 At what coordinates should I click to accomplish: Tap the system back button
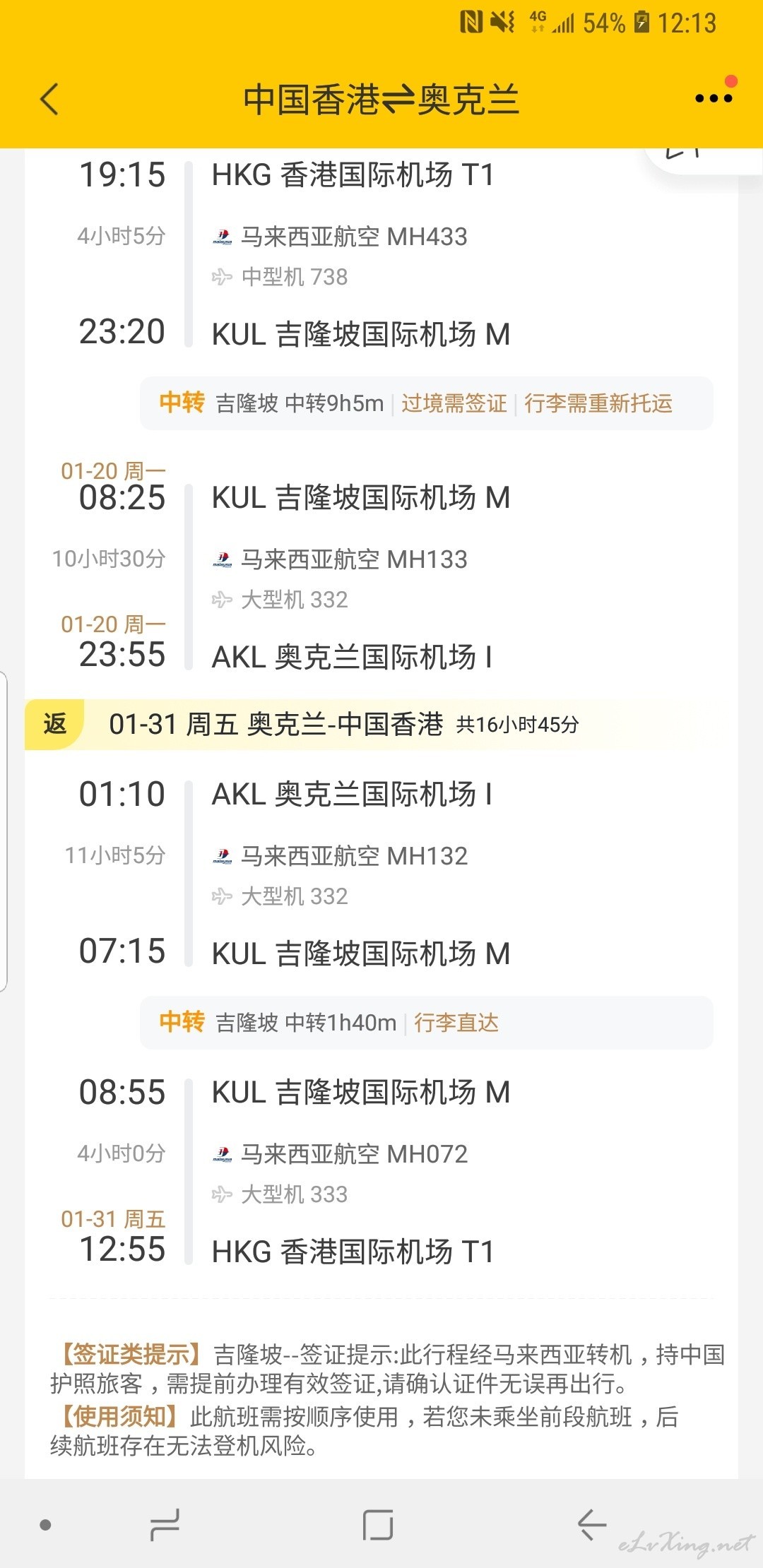click(x=592, y=1525)
